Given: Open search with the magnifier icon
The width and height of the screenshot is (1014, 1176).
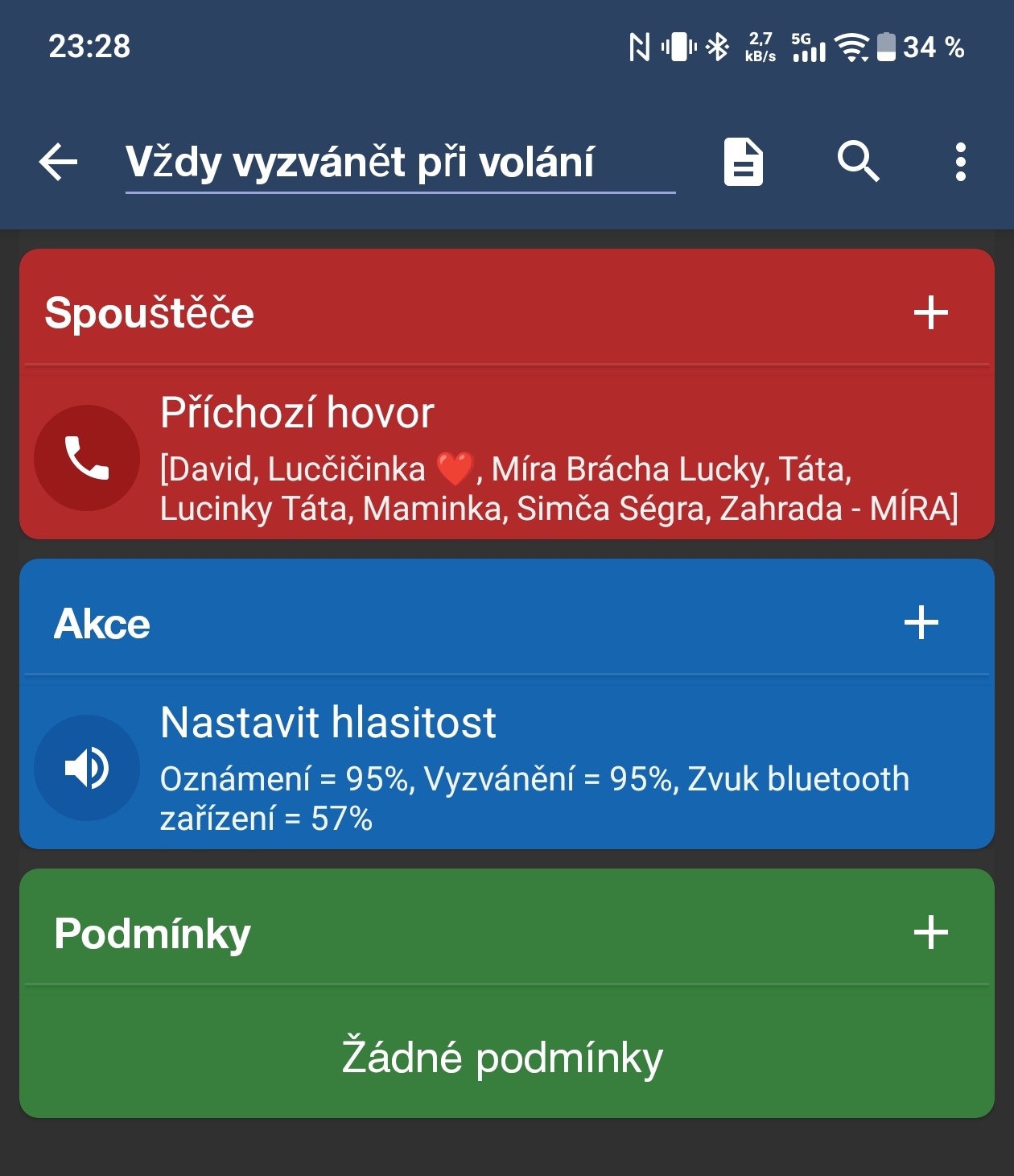Looking at the screenshot, I should click(858, 162).
